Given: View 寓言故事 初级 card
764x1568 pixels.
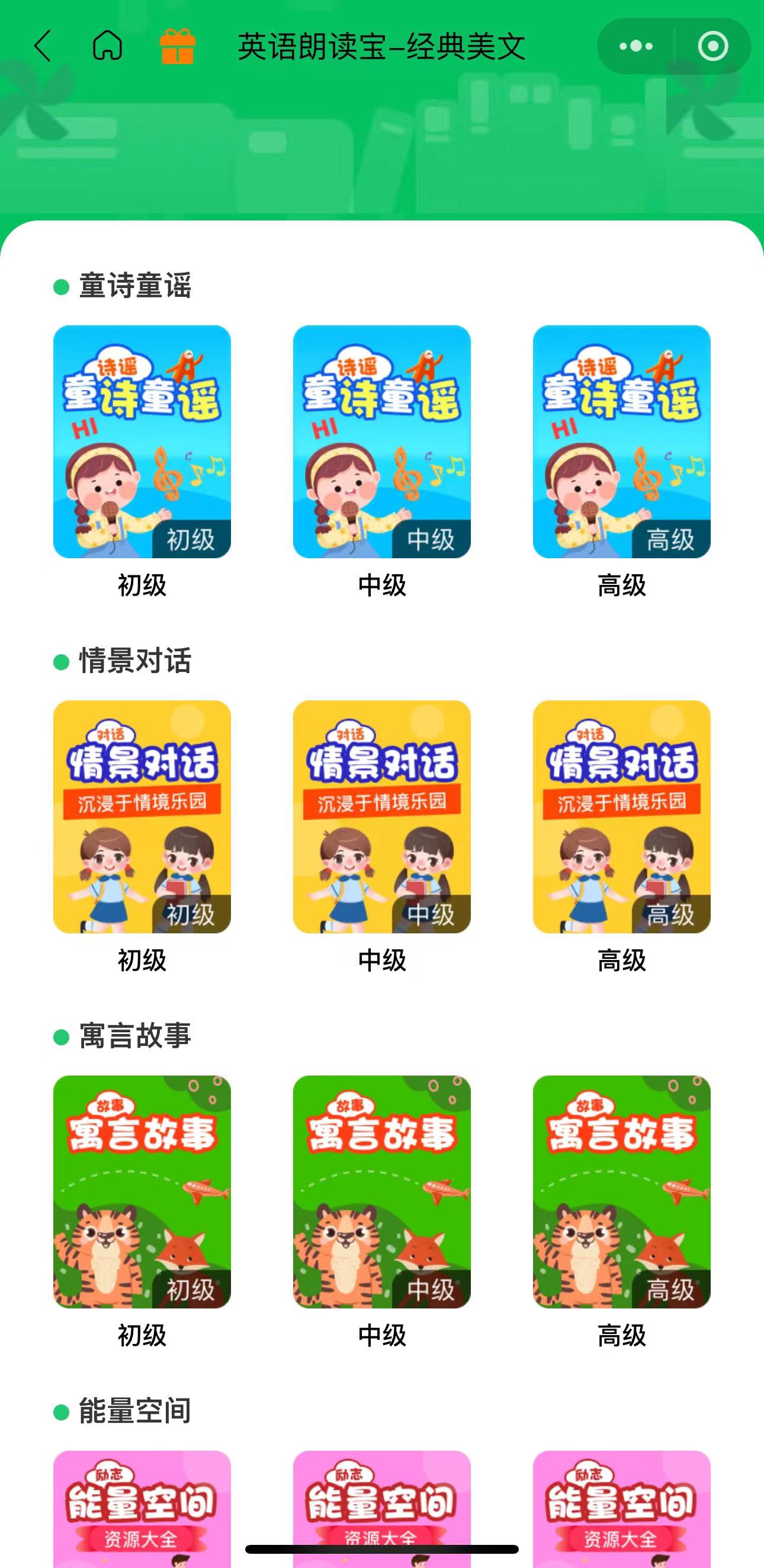Looking at the screenshot, I should pos(142,1191).
